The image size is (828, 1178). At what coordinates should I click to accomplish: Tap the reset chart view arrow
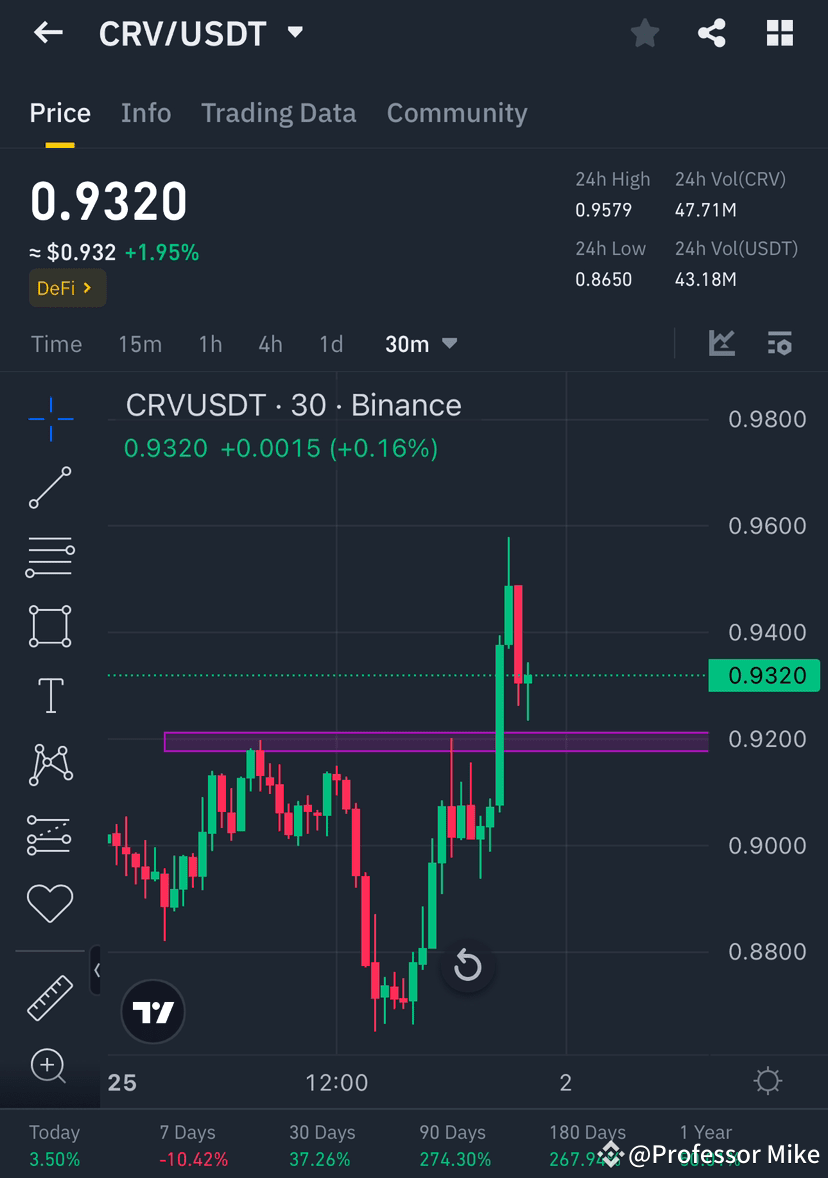(467, 966)
